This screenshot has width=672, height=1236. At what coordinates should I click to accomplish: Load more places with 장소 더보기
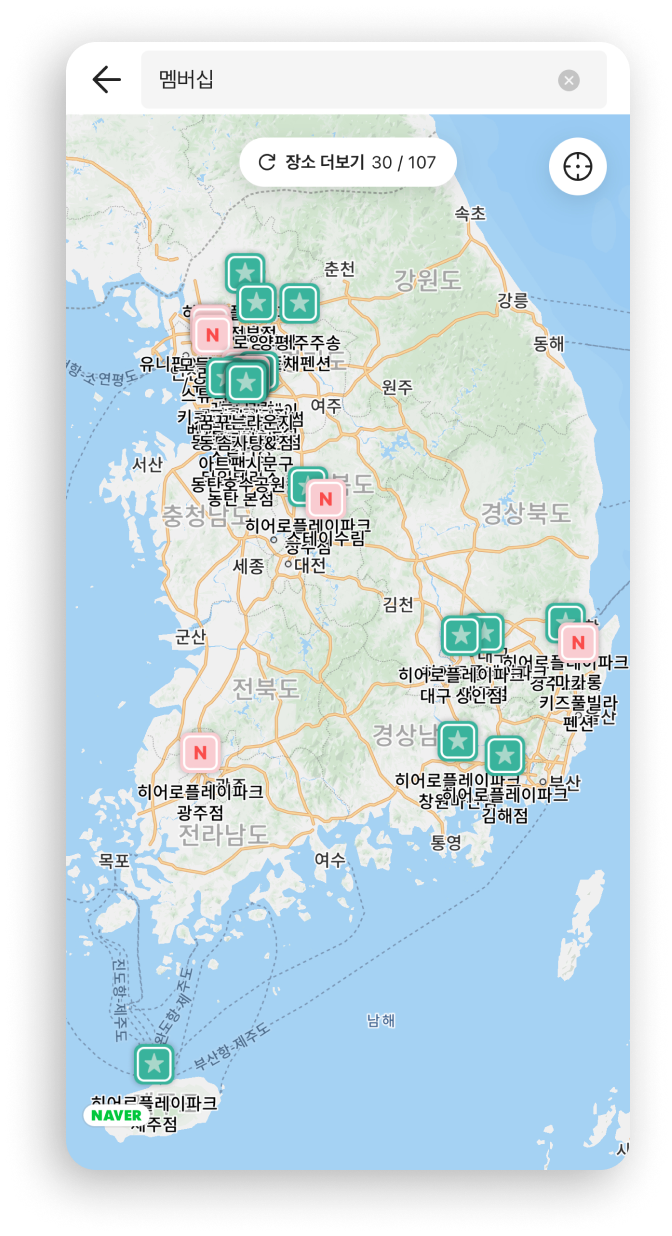pyautogui.click(x=347, y=162)
